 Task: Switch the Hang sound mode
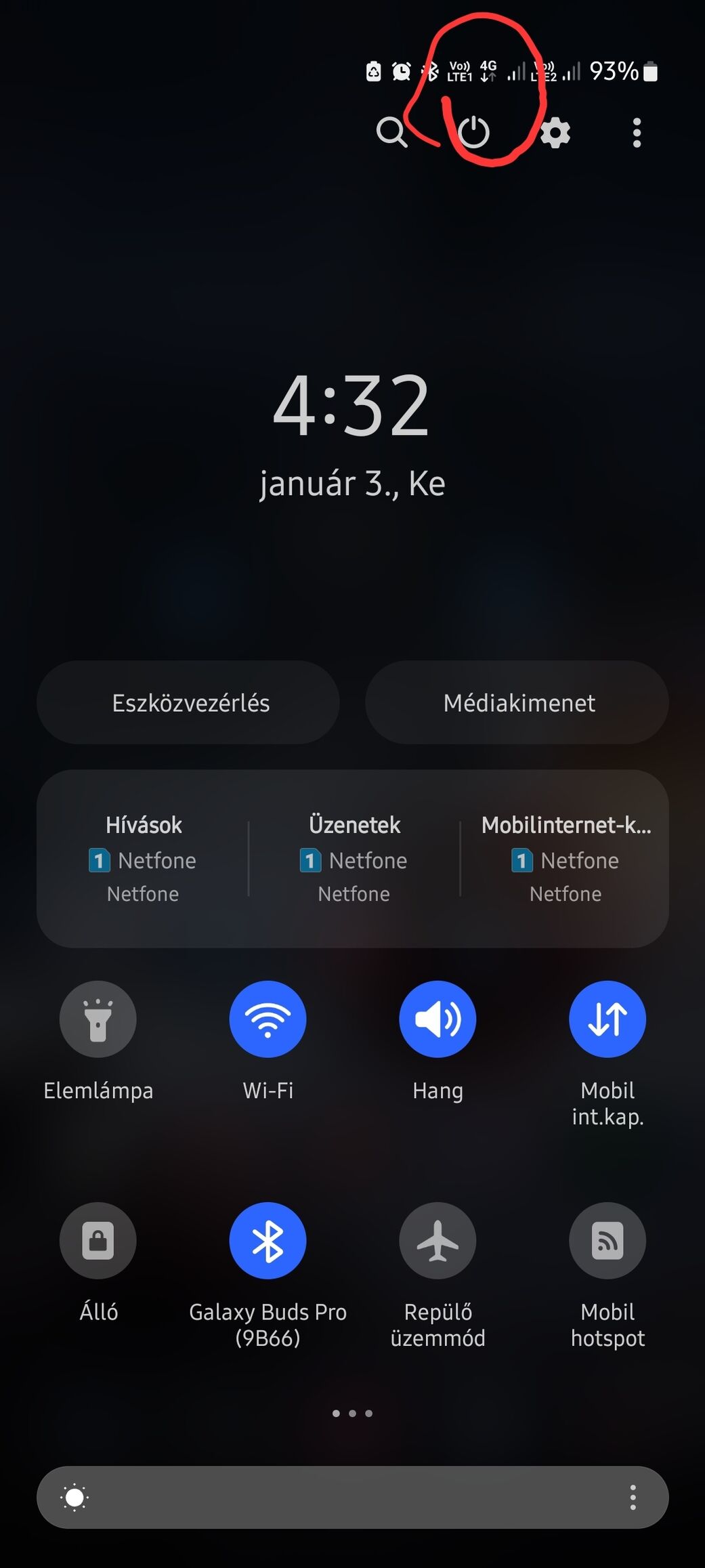tap(438, 1019)
